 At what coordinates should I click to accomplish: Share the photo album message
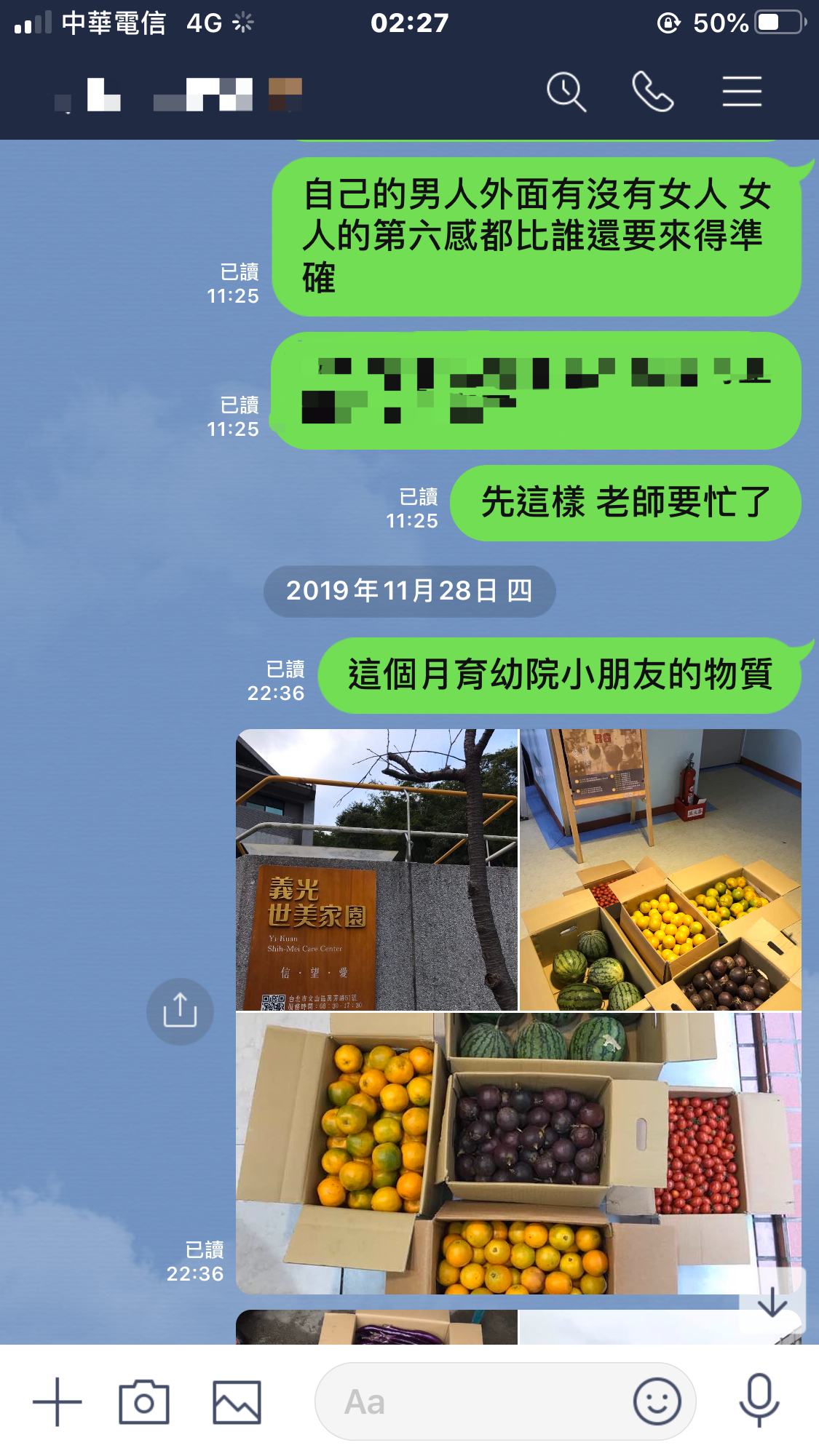click(x=180, y=1011)
